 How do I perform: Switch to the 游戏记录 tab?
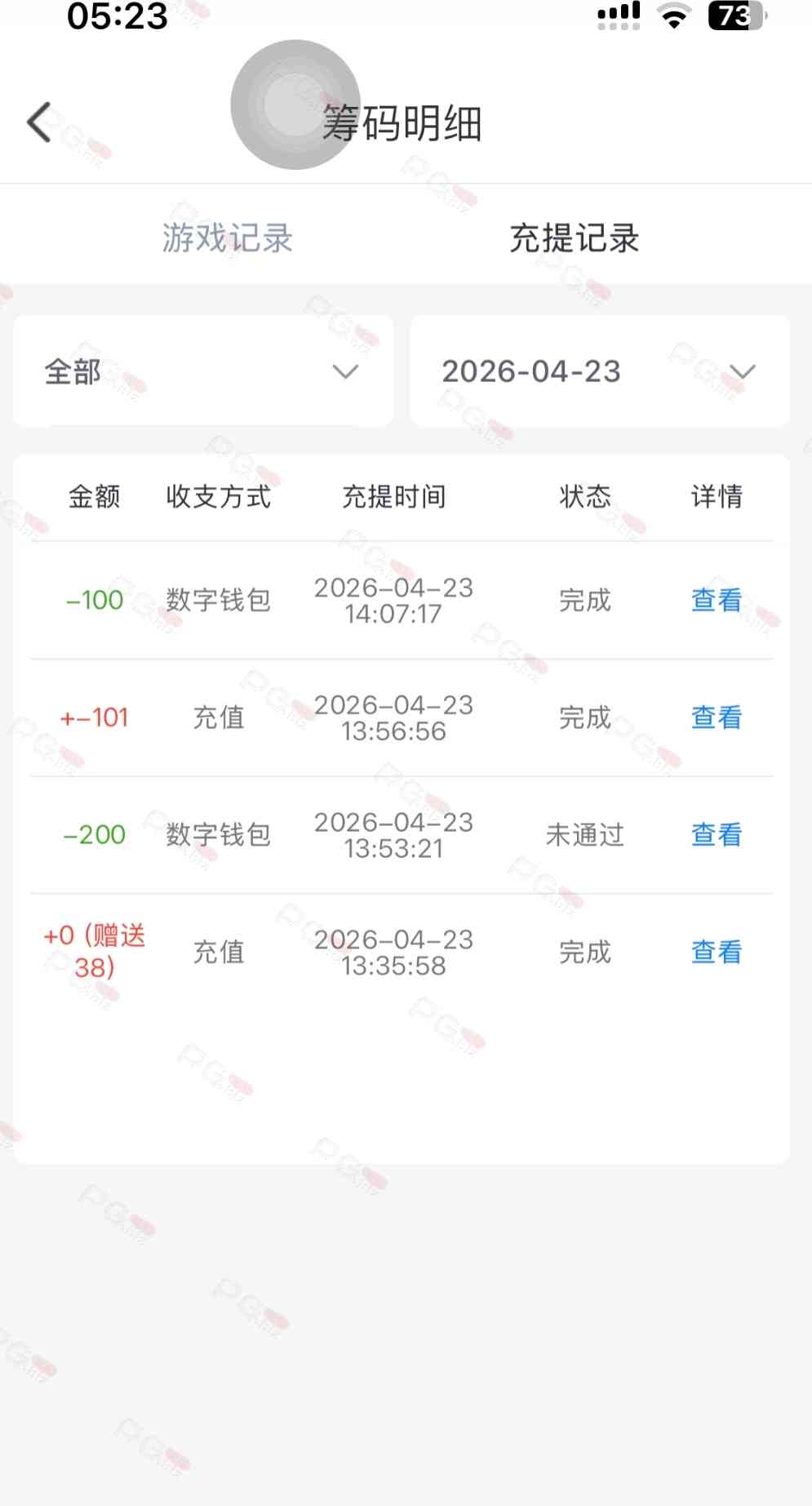tap(227, 238)
